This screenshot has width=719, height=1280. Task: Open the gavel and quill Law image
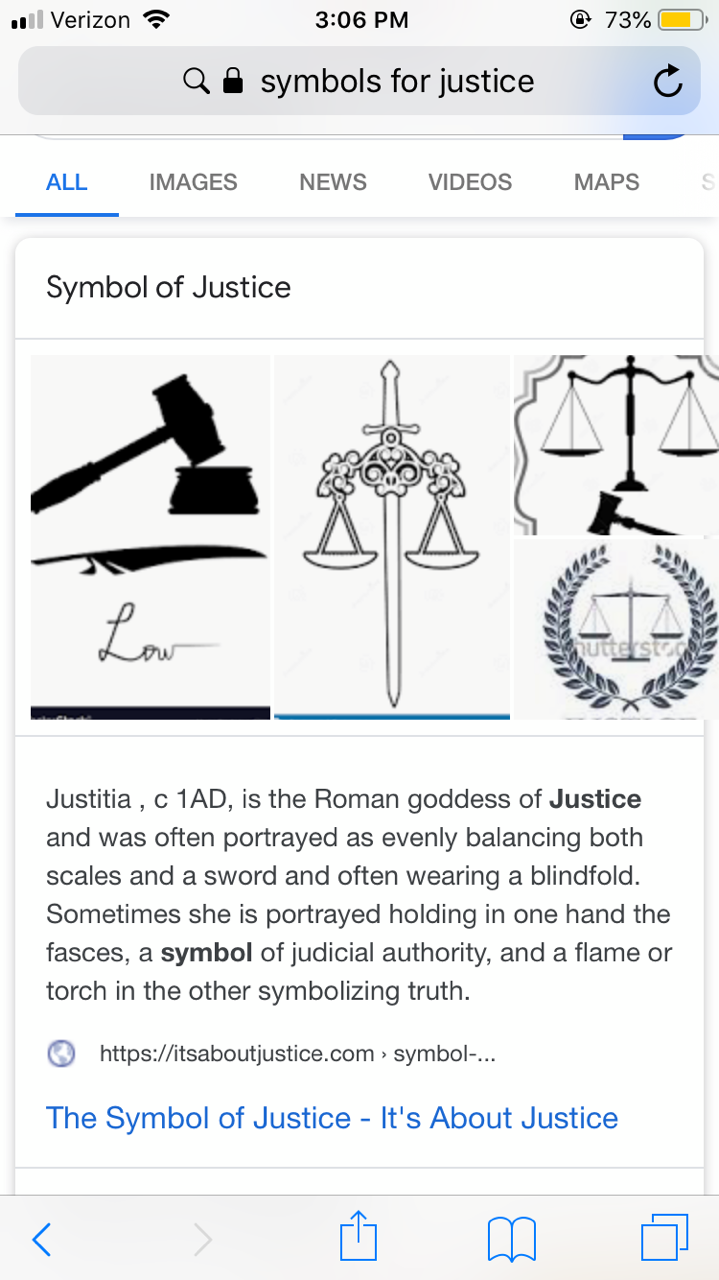[x=150, y=537]
